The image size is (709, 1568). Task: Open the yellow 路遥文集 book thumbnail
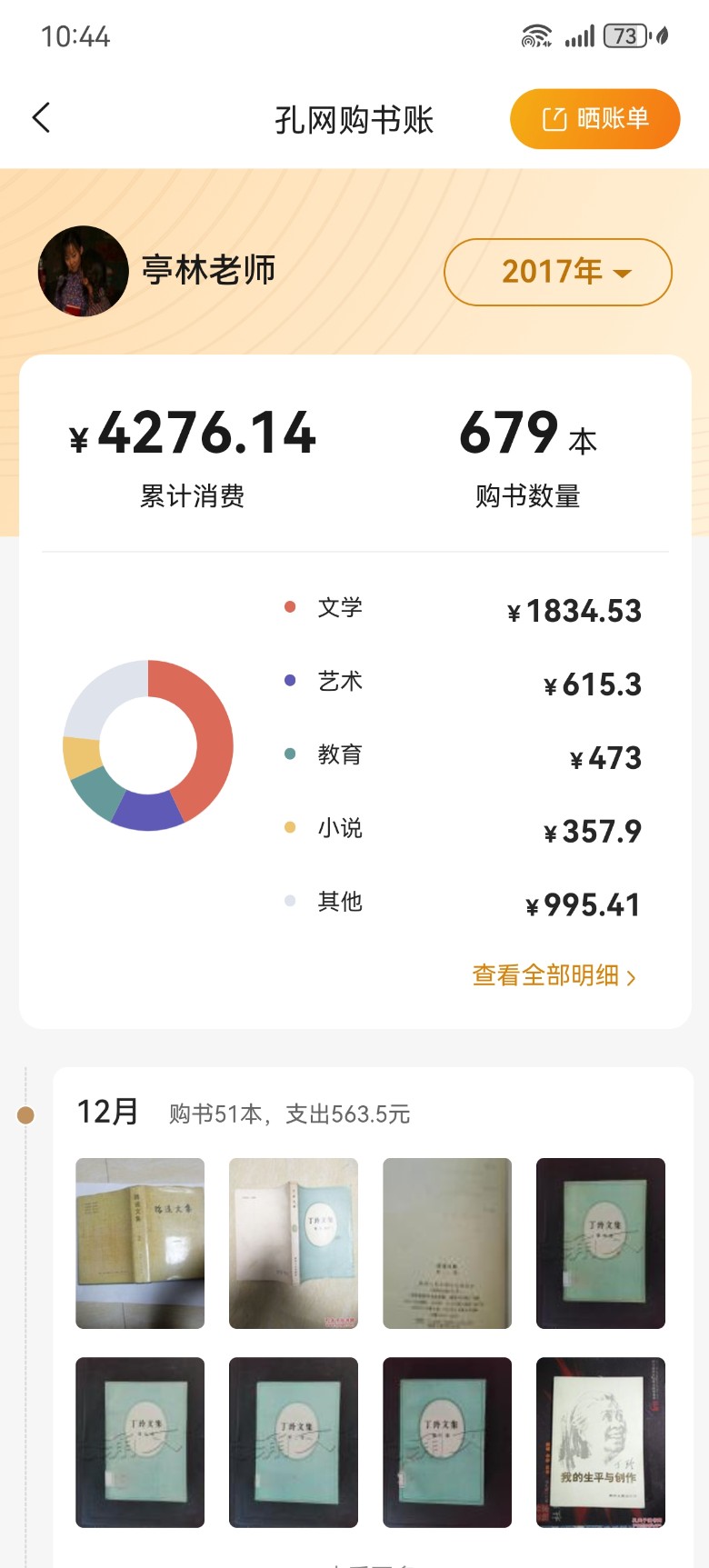click(140, 1243)
